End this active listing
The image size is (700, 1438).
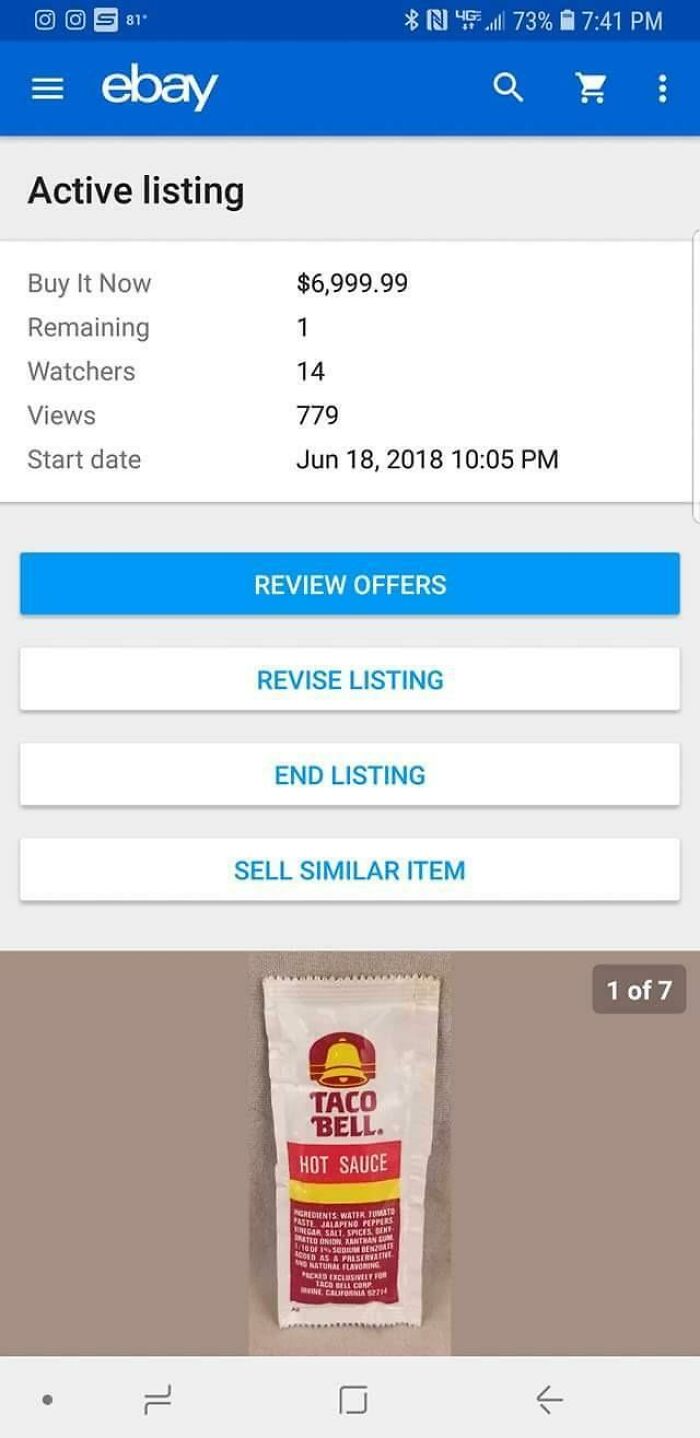pos(350,775)
